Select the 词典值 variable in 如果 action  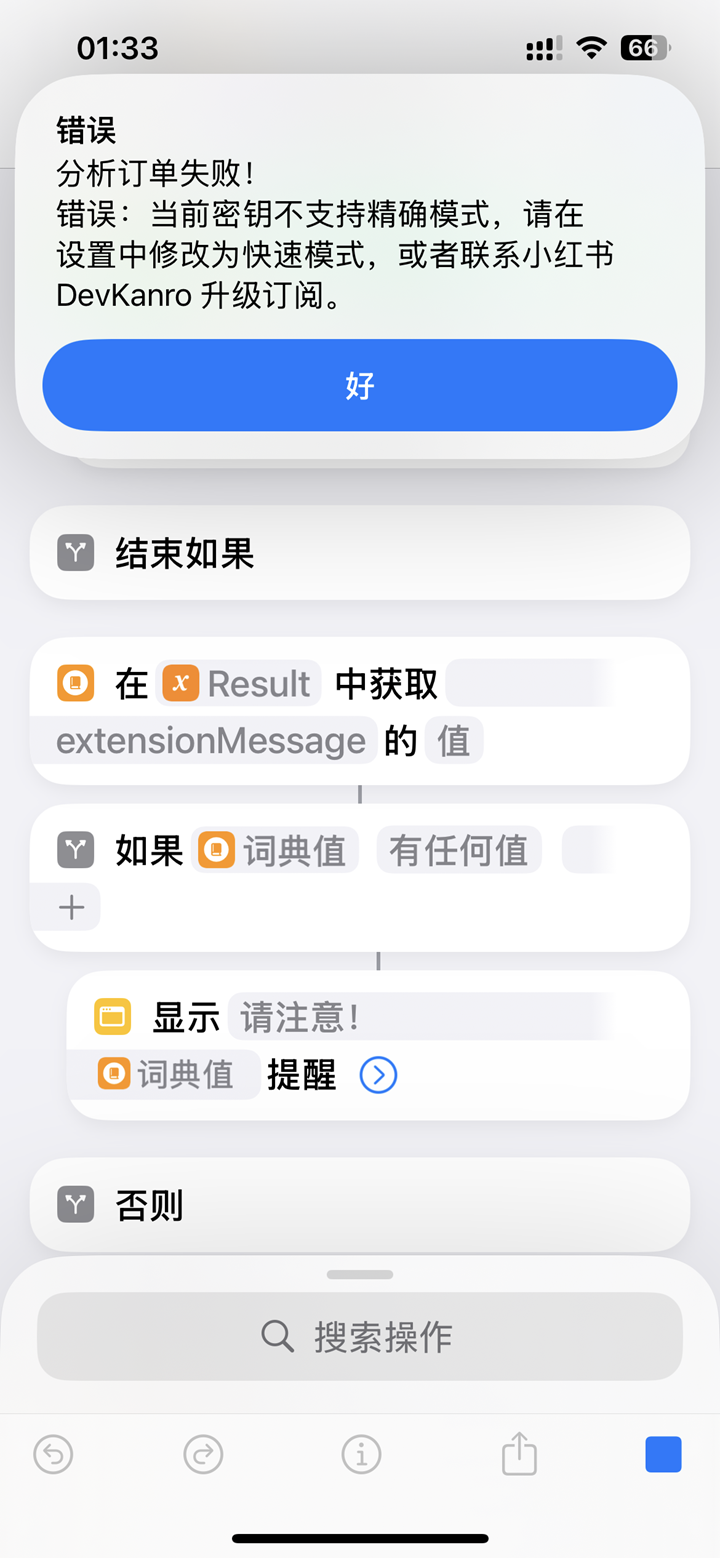[x=275, y=851]
